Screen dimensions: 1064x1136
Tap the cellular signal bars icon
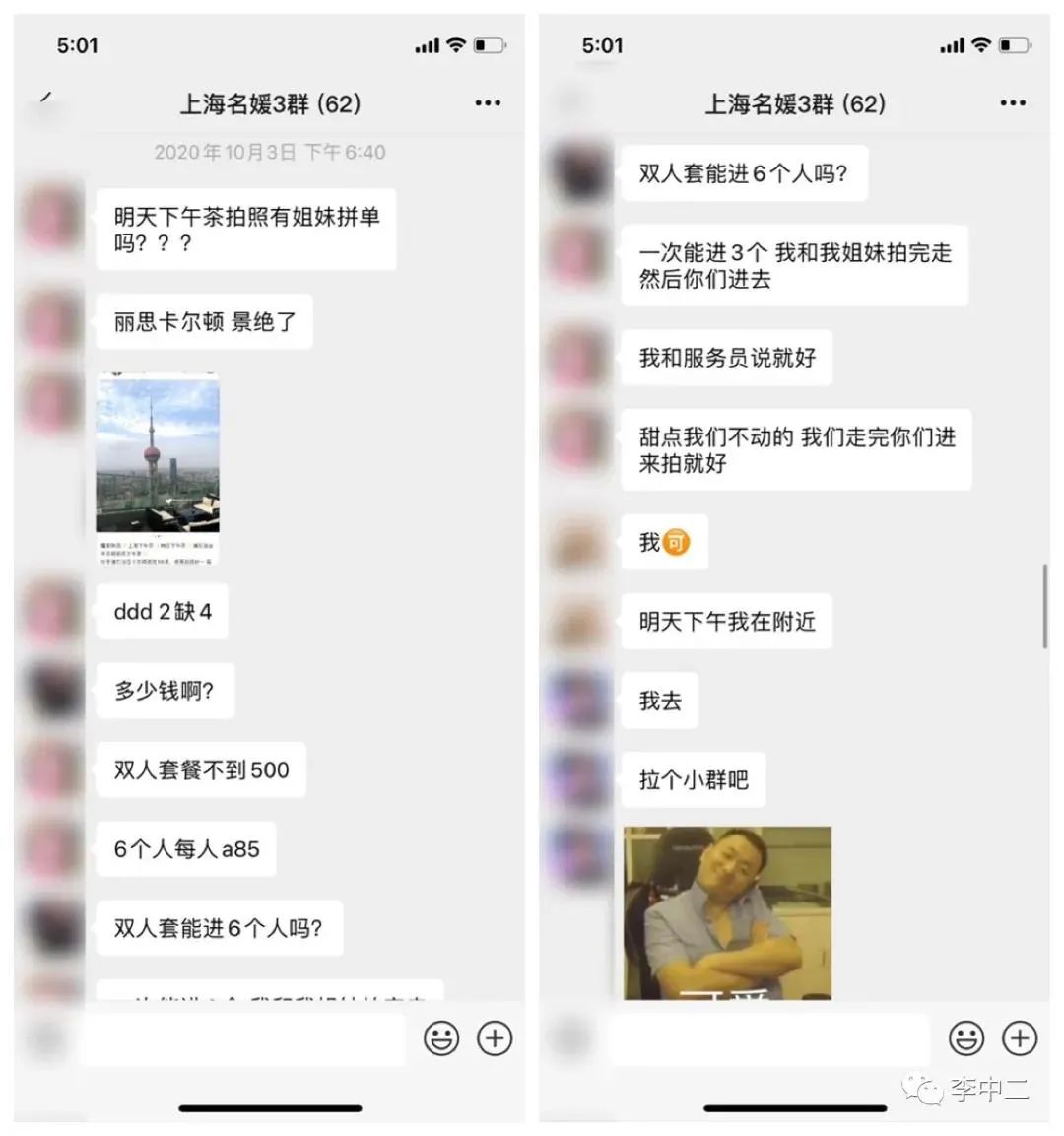click(426, 44)
